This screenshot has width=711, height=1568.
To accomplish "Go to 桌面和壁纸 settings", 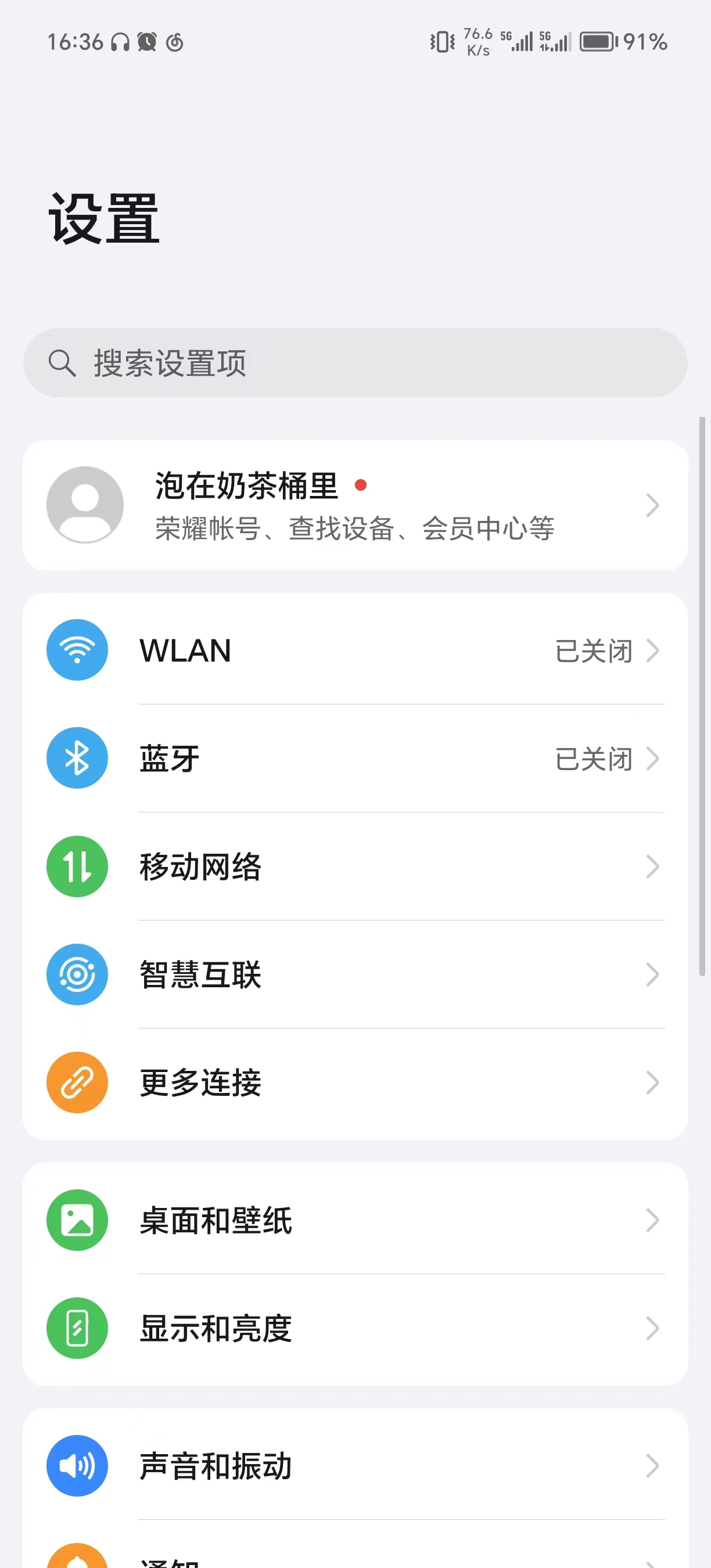I will pos(355,1221).
